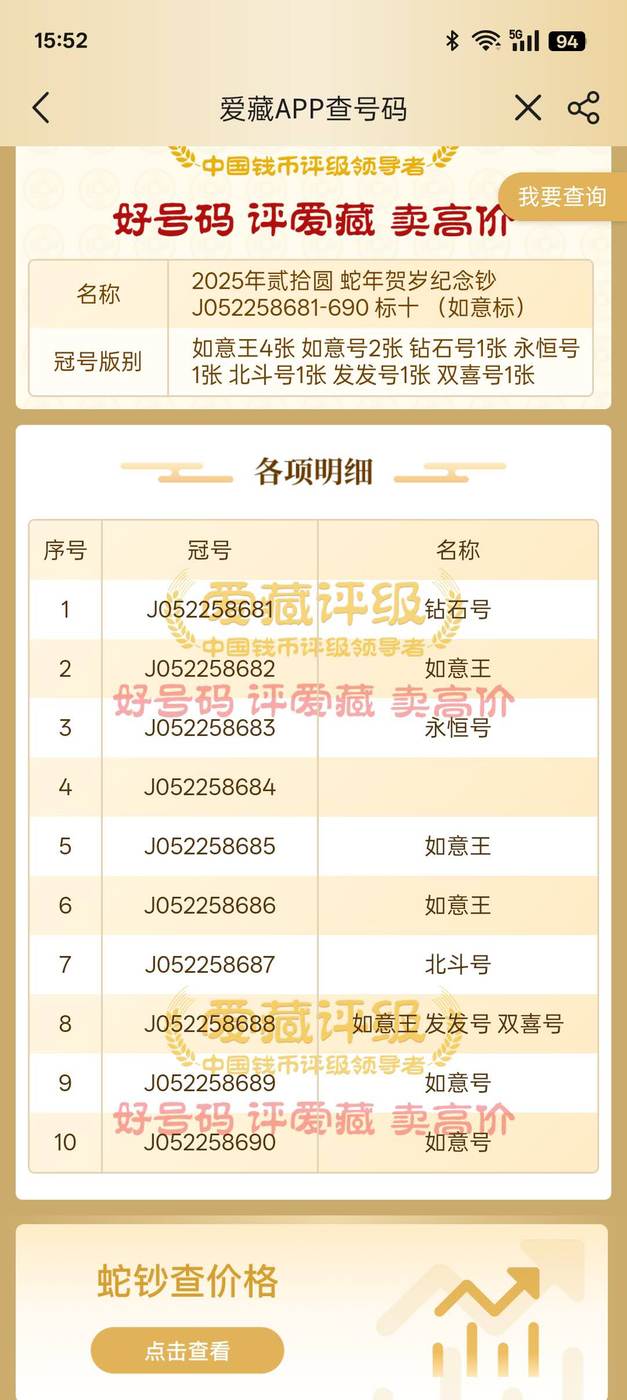Tap the 我要查询 floating button
The height and width of the screenshot is (1400, 627).
point(562,197)
